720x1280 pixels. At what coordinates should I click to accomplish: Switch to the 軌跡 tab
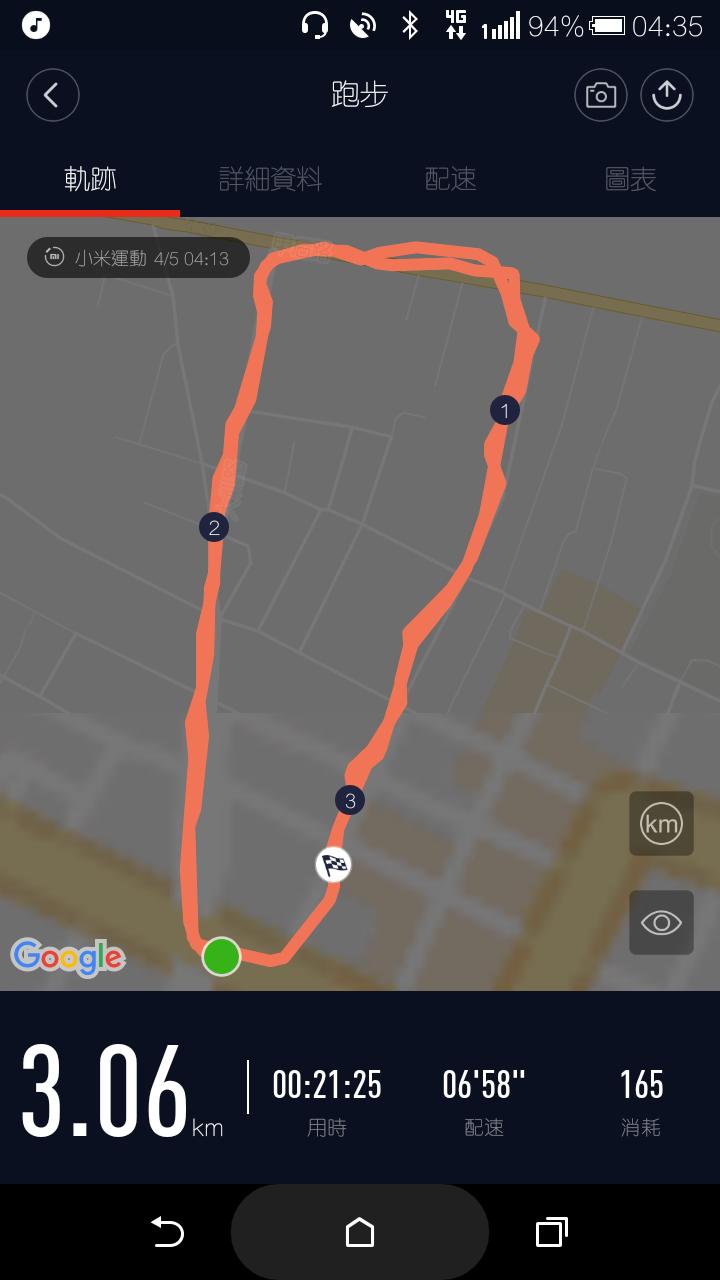(x=90, y=179)
